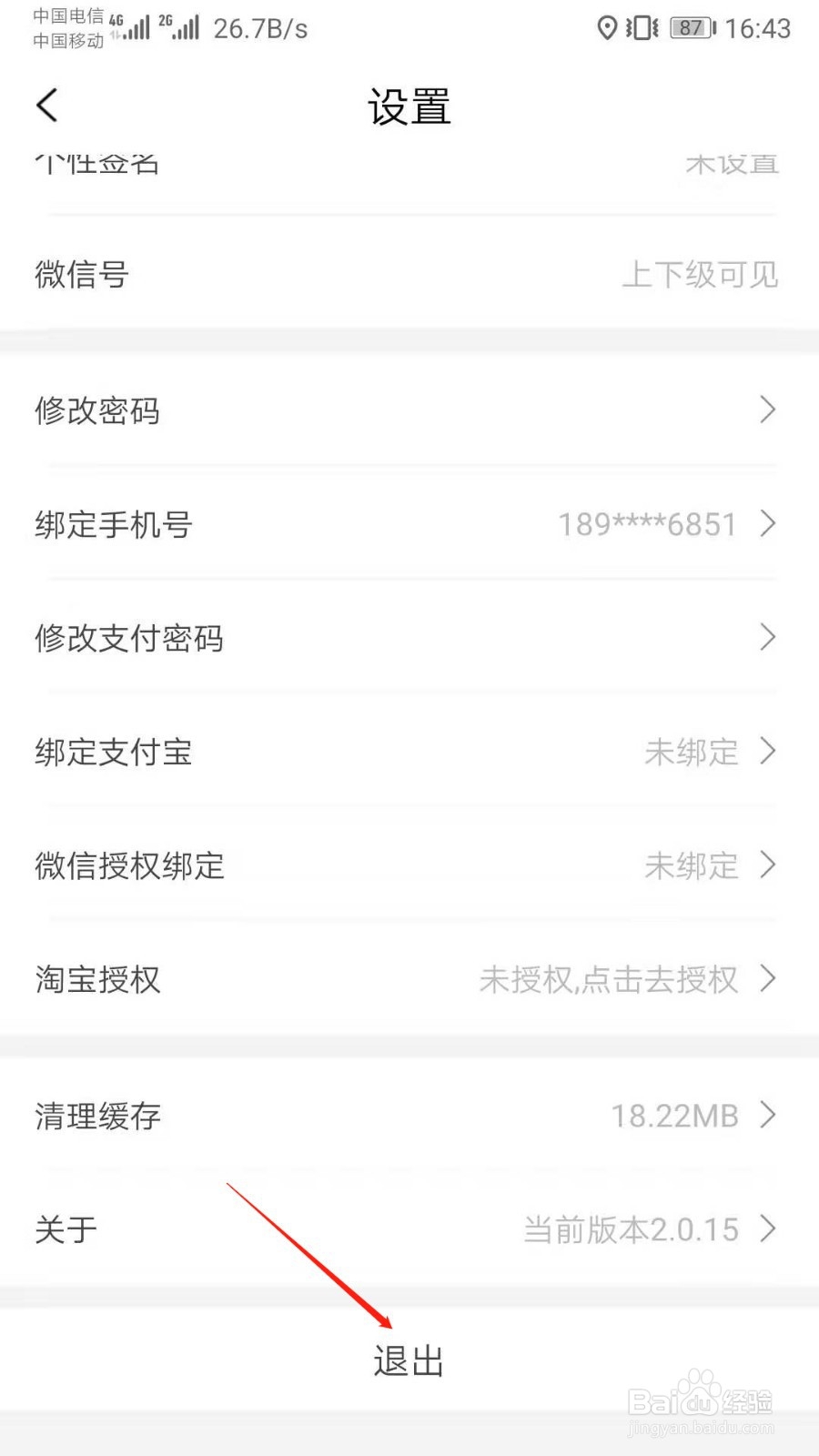The width and height of the screenshot is (819, 1456).
Task: Tap the network speed indicator 26.7B/s
Action: 262,29
